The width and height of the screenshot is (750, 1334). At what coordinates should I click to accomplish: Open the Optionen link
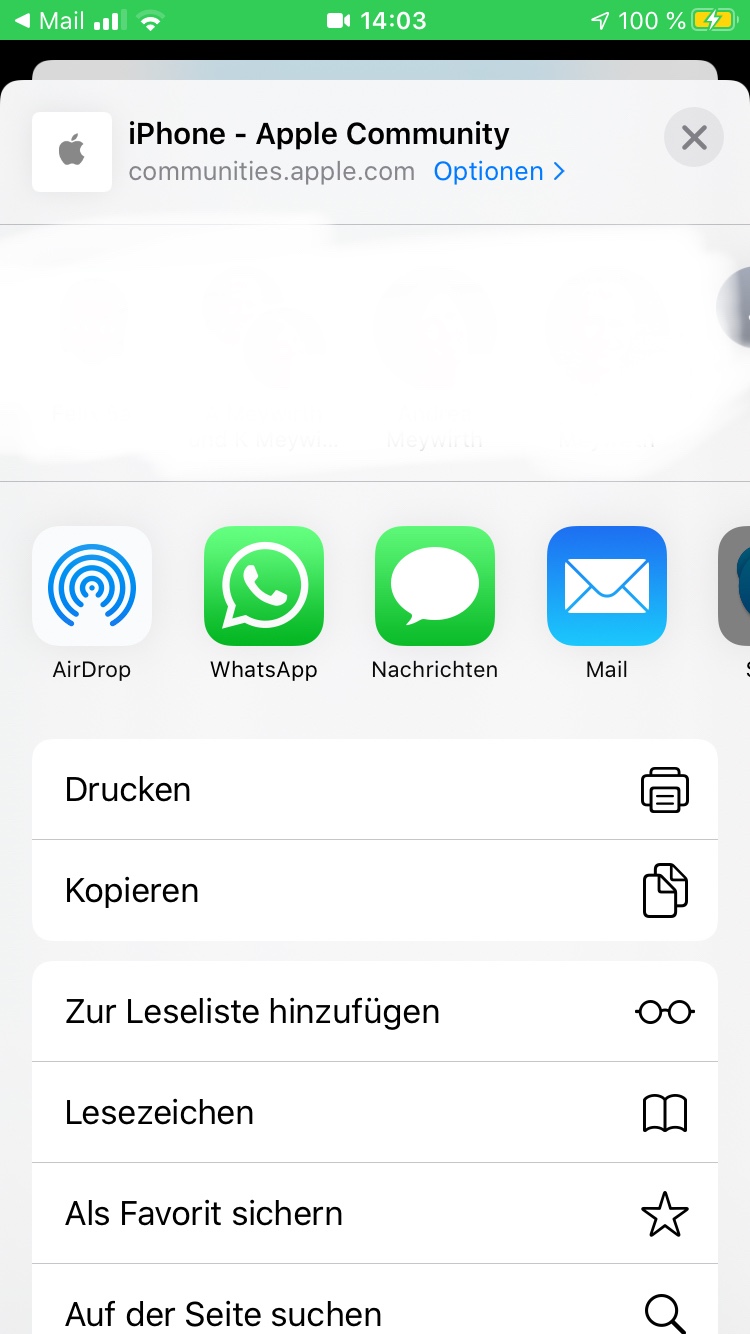(499, 171)
